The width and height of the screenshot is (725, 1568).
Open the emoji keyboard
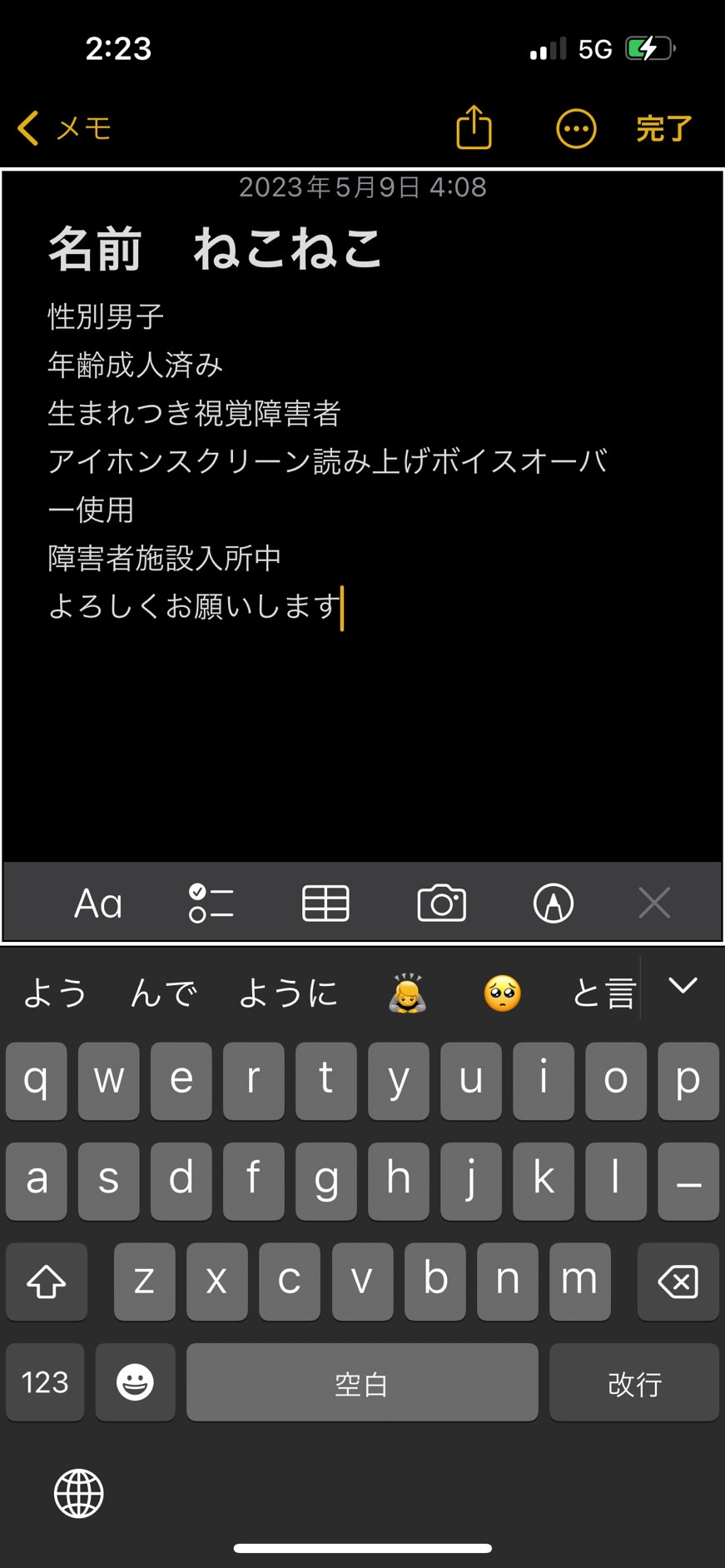pos(135,1382)
